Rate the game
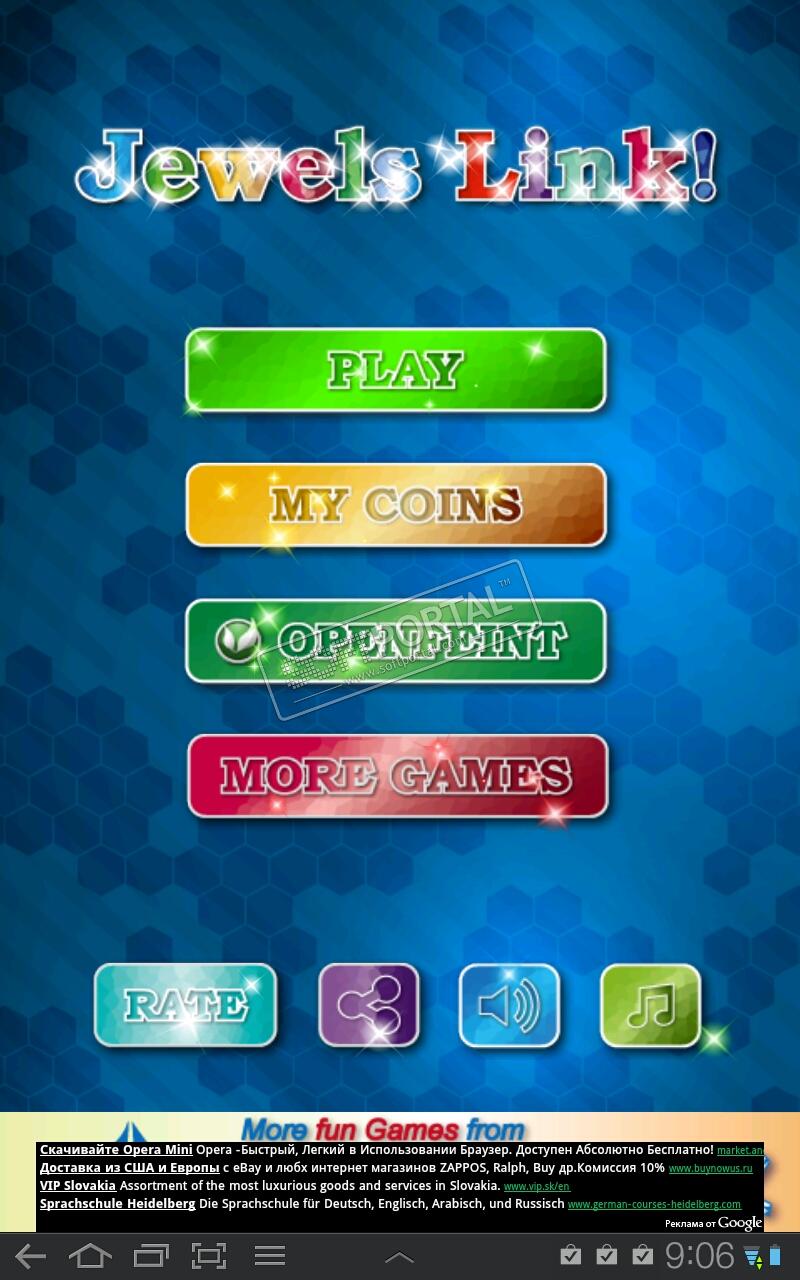The image size is (800, 1280). click(x=185, y=1005)
